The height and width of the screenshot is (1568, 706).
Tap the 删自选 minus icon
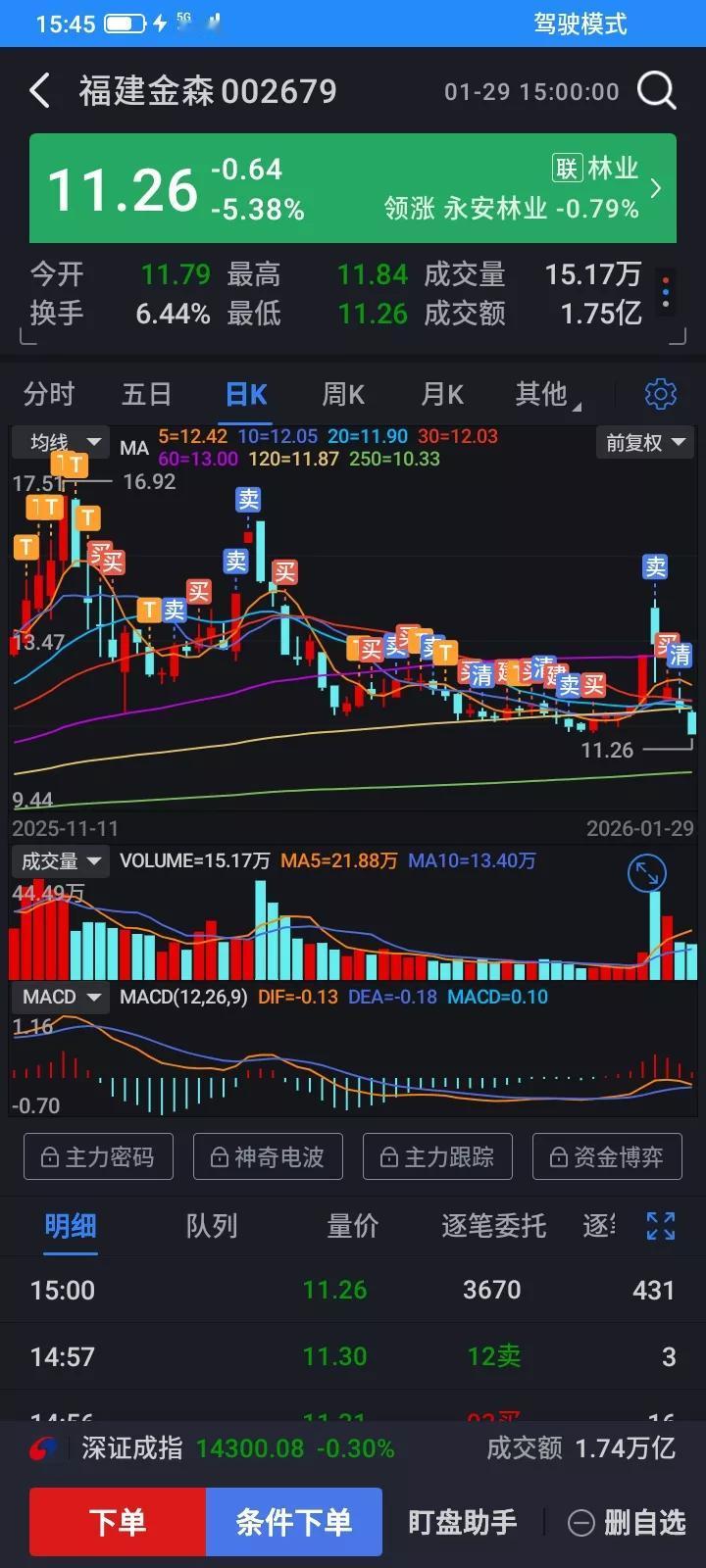(x=581, y=1522)
